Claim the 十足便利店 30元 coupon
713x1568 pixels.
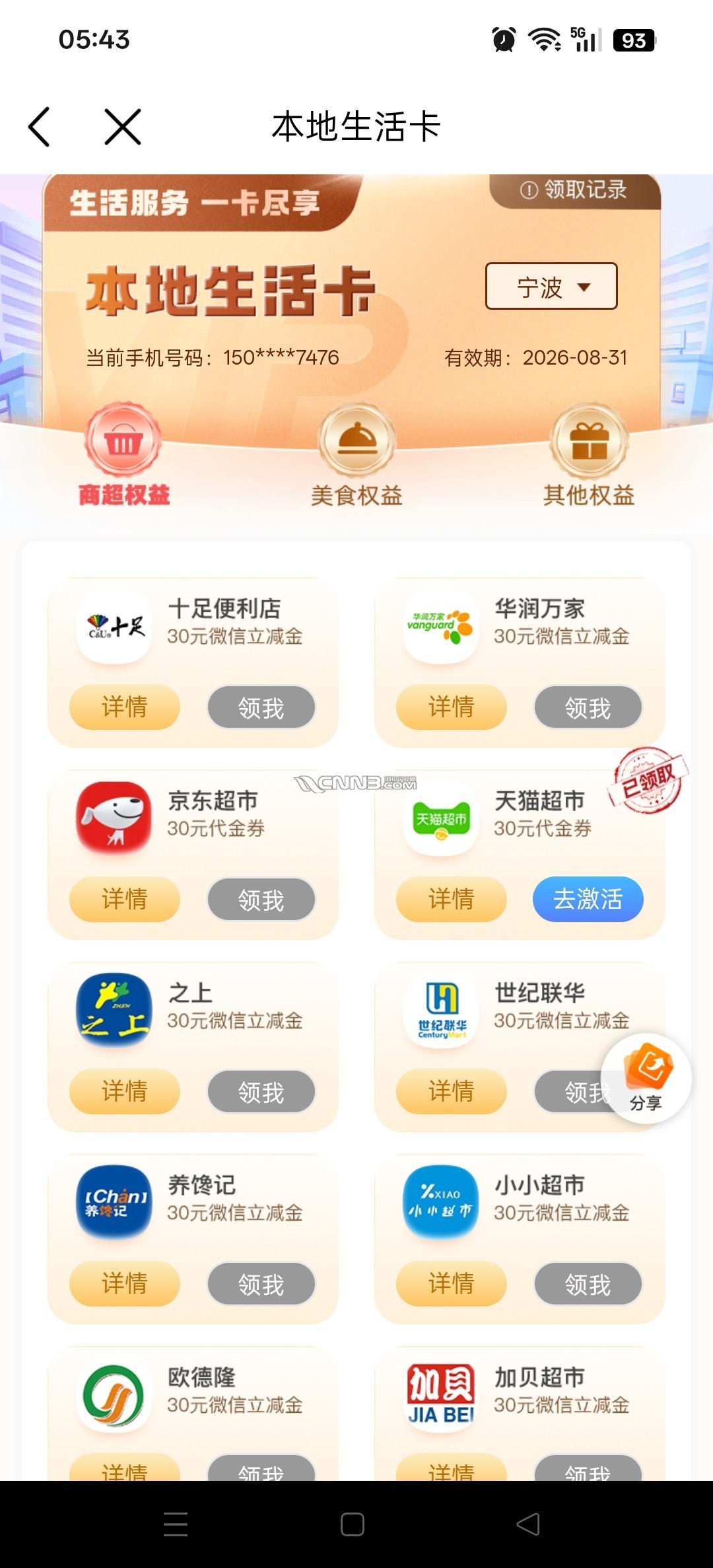pos(261,707)
